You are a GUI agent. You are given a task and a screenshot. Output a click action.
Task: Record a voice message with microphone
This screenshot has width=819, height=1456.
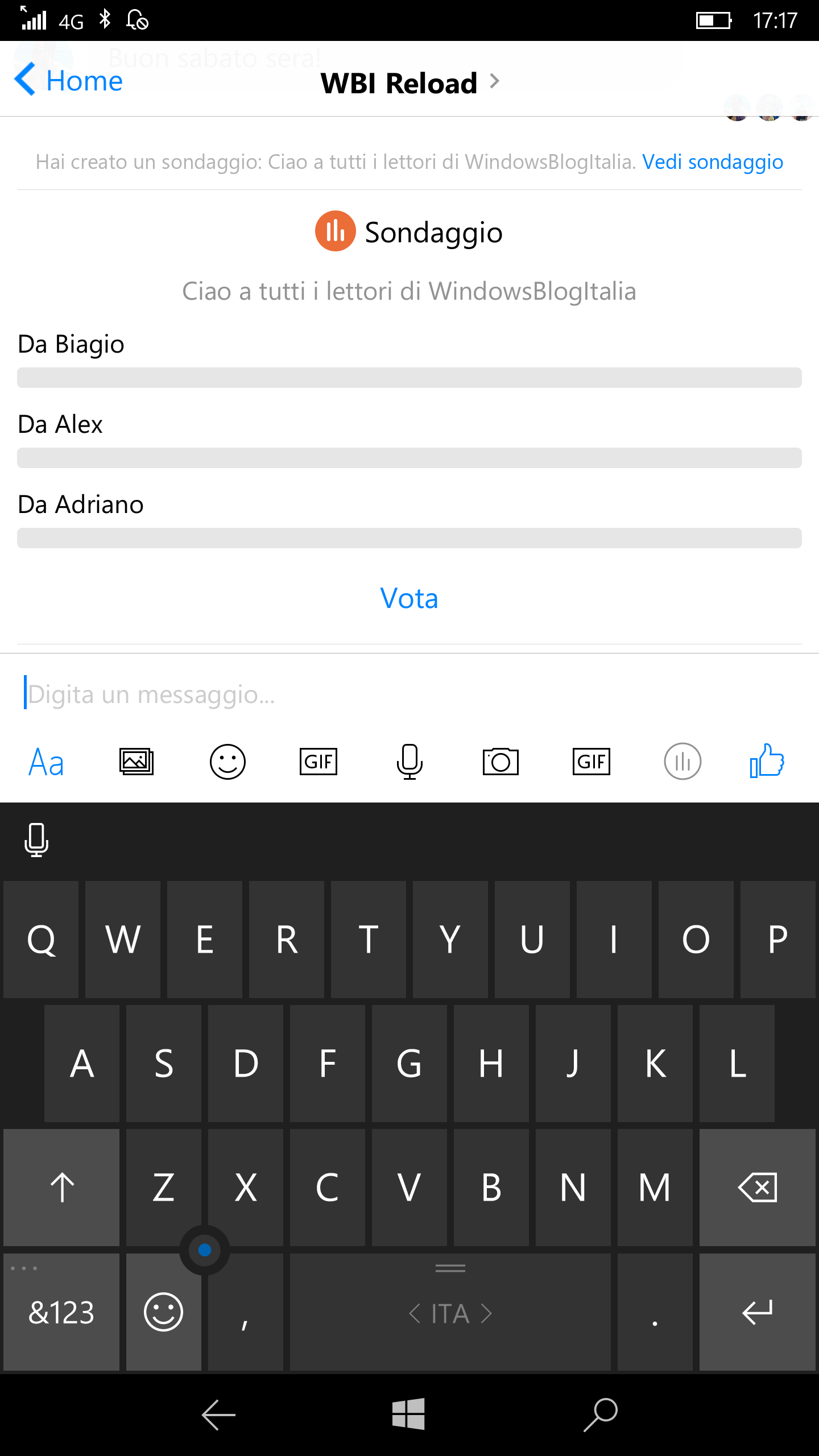(409, 762)
